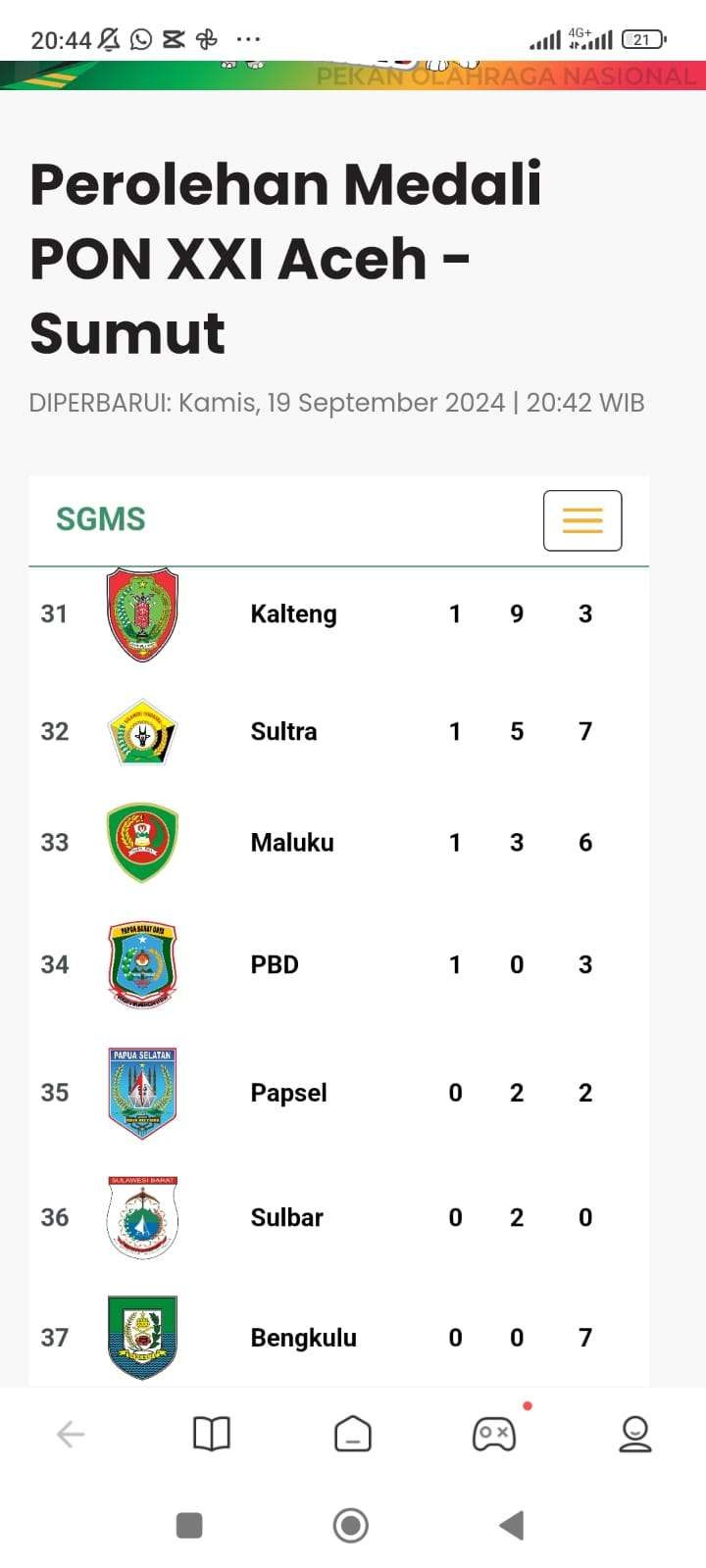706x1568 pixels.
Task: Go back using the browser back arrow
Action: coord(71,1435)
